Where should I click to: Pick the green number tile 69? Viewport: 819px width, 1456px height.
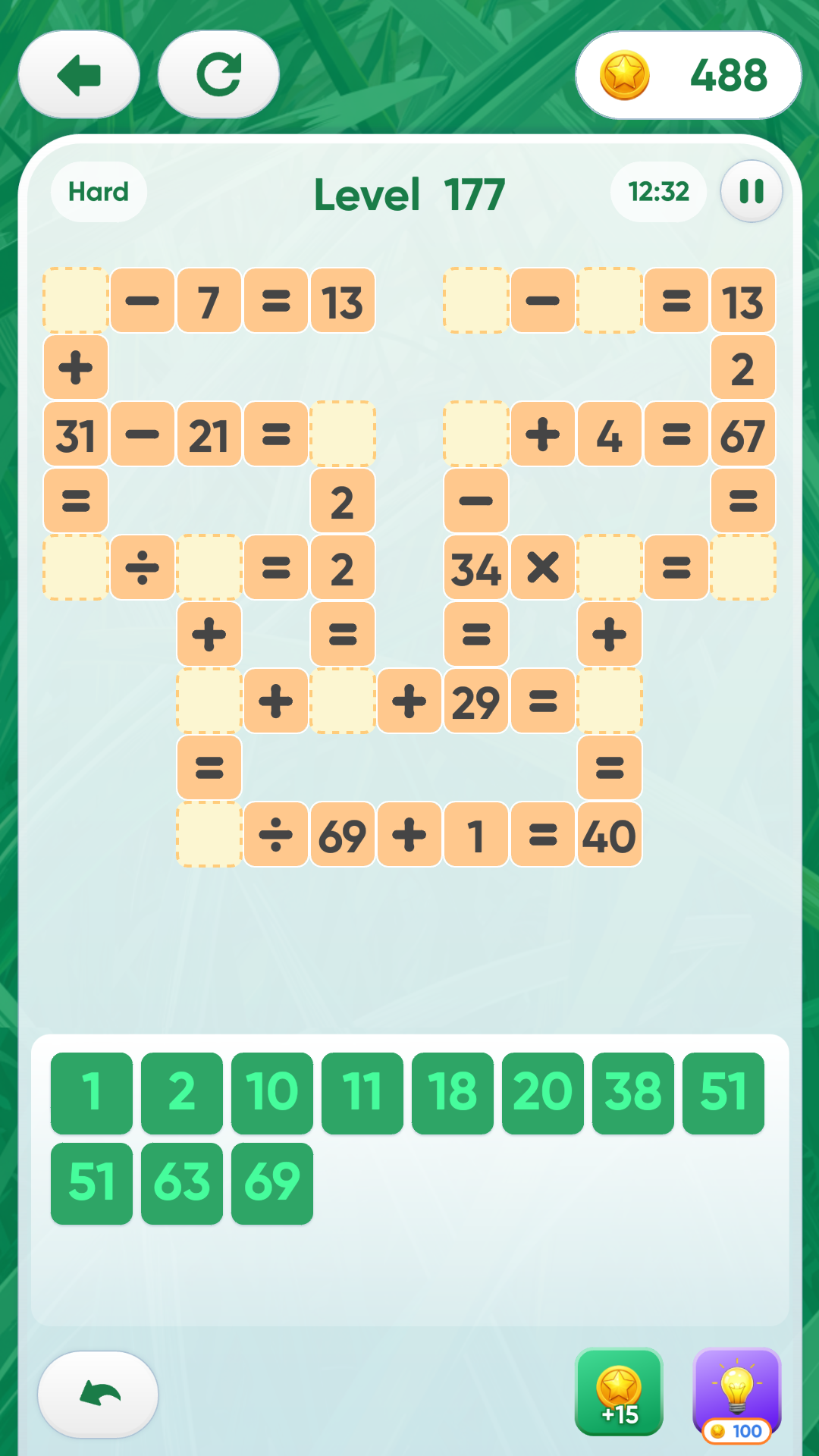(272, 1183)
